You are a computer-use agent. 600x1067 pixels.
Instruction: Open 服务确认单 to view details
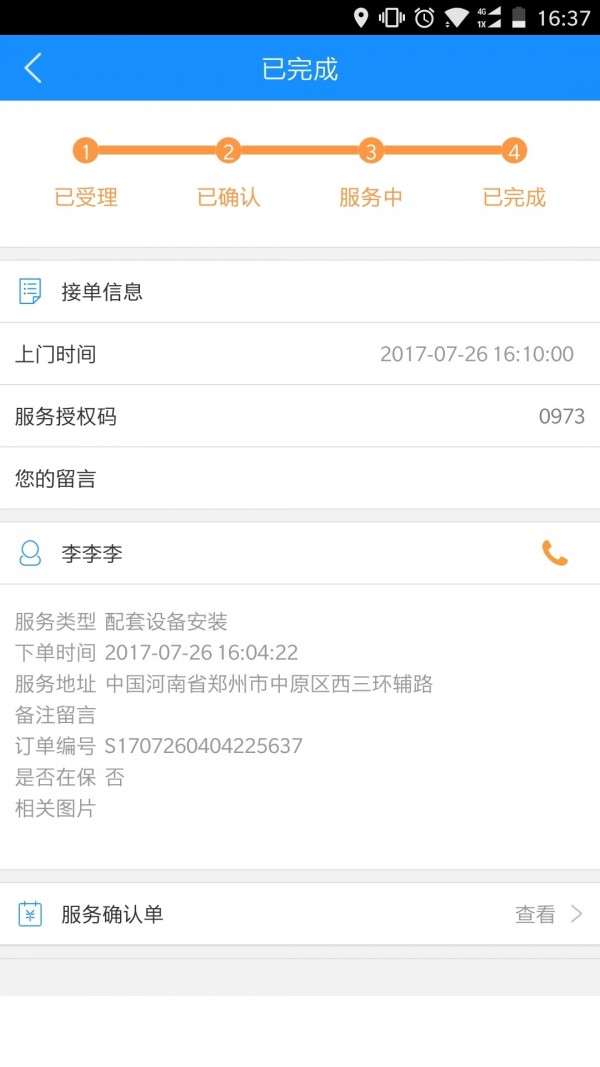(548, 914)
